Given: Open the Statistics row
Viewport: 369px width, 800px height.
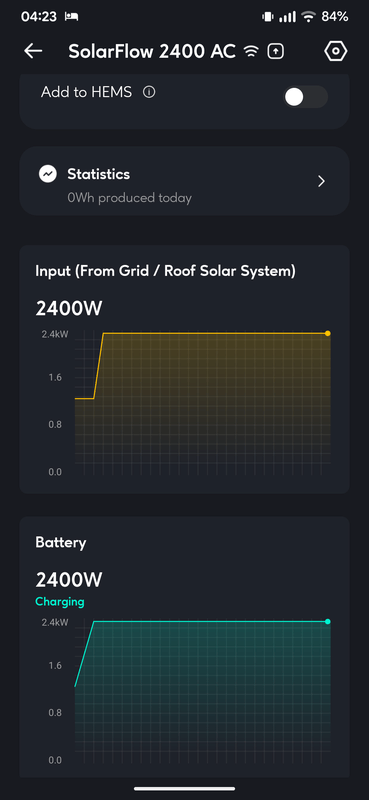Looking at the screenshot, I should (x=184, y=182).
